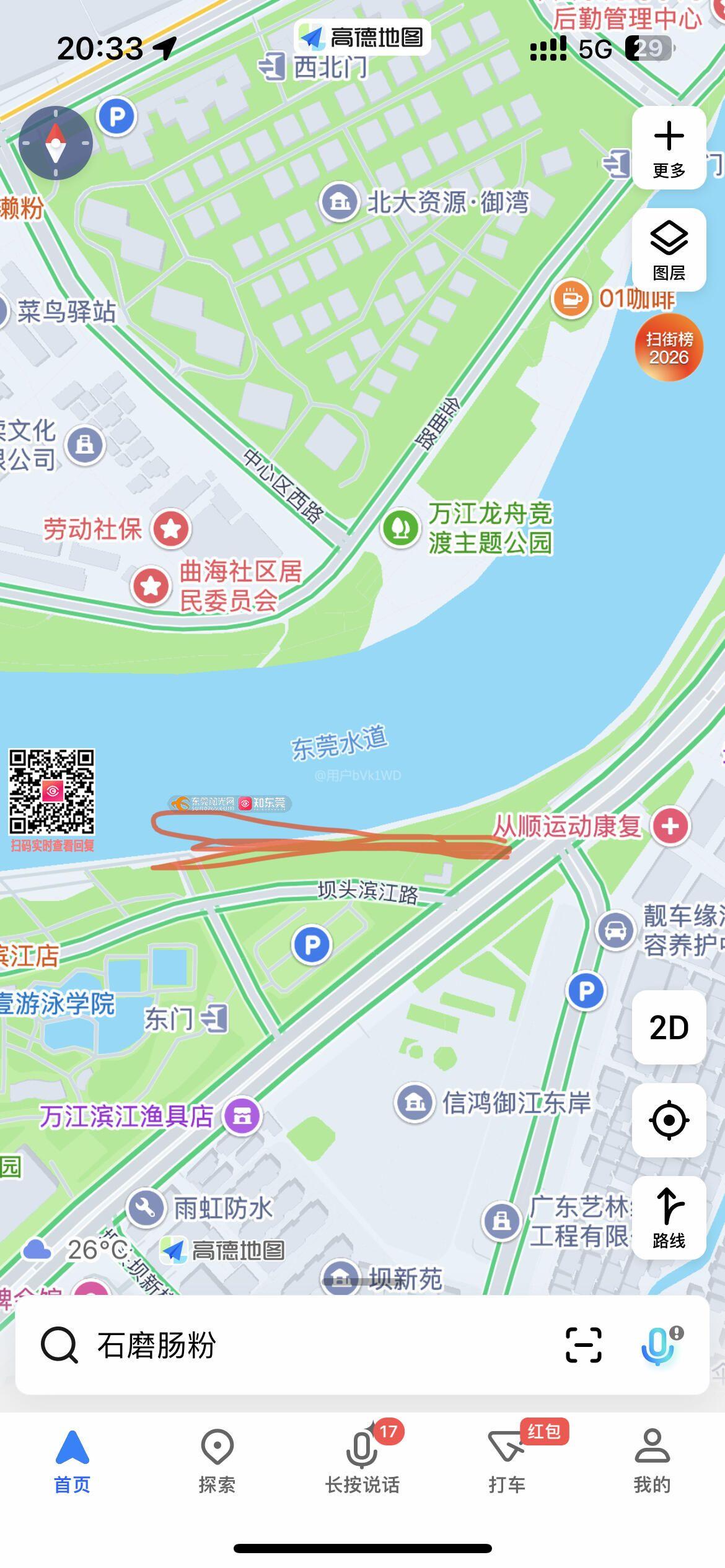
Task: Switch to the 首页 tab
Action: (72, 1459)
